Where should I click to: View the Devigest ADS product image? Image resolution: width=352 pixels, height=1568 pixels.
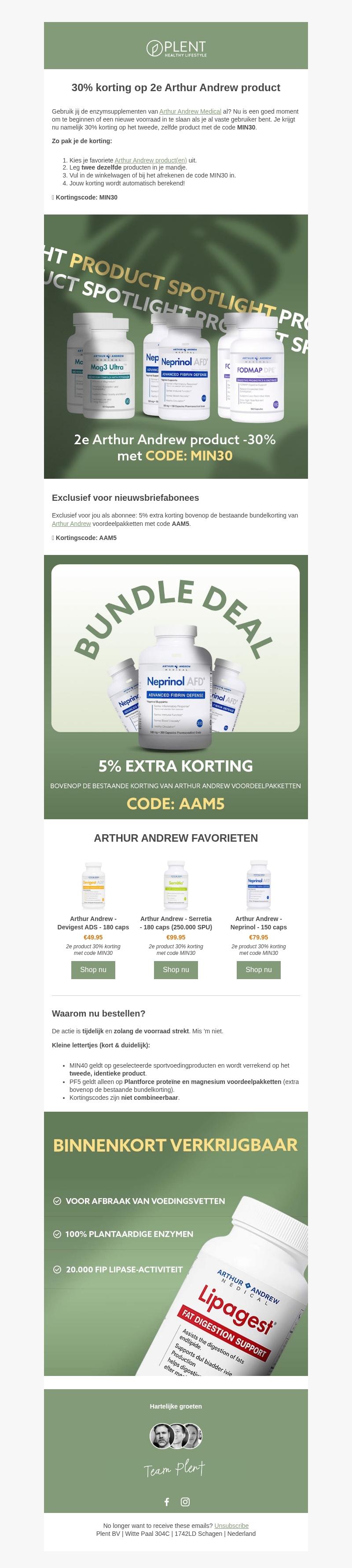93,885
